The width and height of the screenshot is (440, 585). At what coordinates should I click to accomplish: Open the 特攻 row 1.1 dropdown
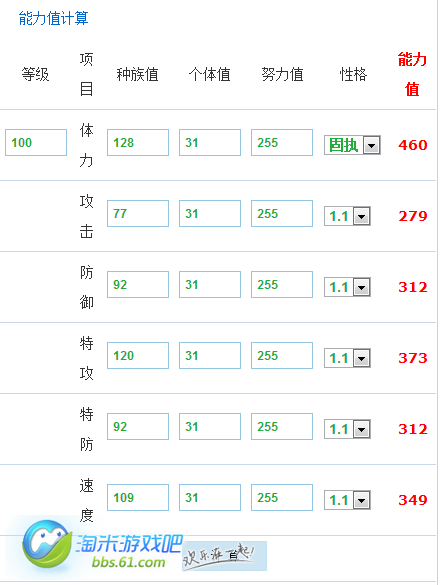347,358
